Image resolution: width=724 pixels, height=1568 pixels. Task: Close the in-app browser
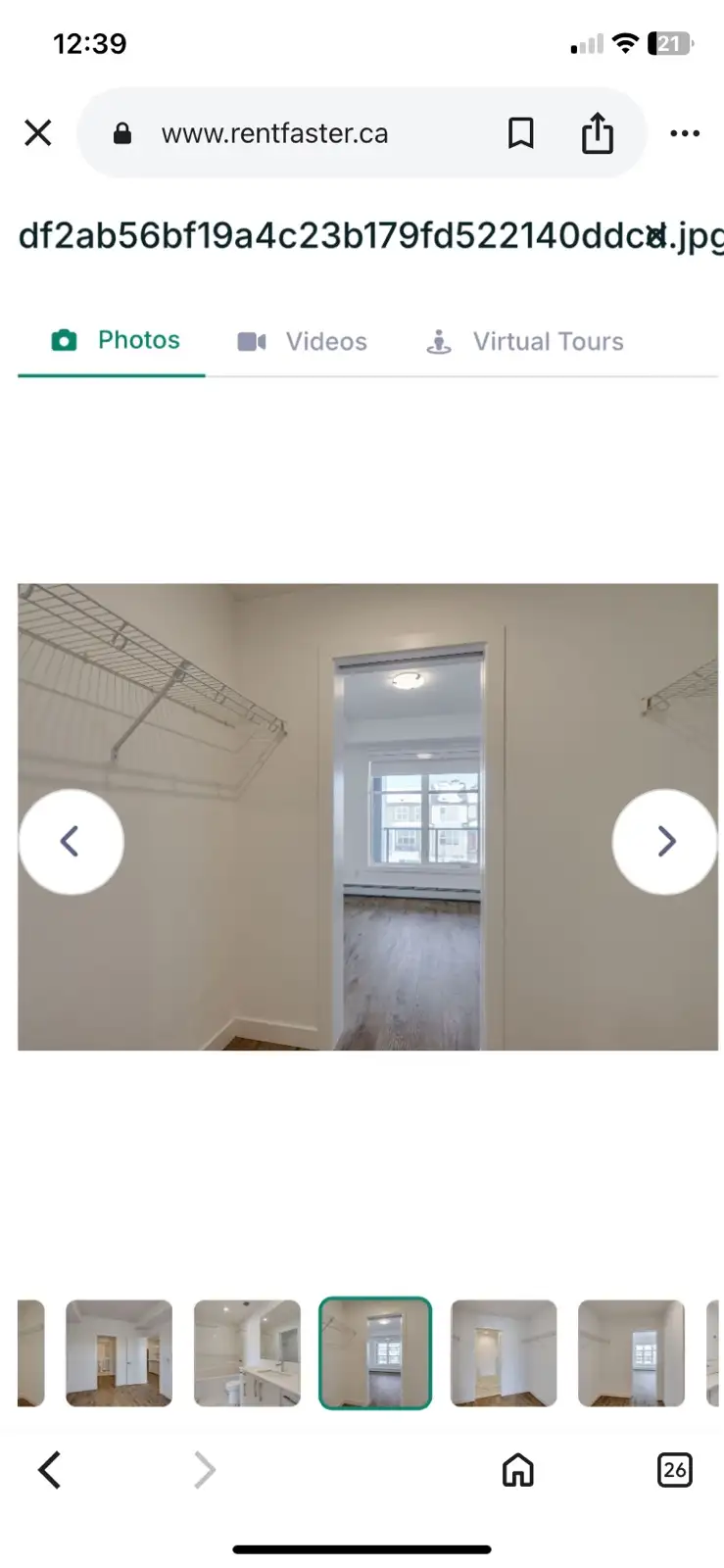tap(38, 133)
